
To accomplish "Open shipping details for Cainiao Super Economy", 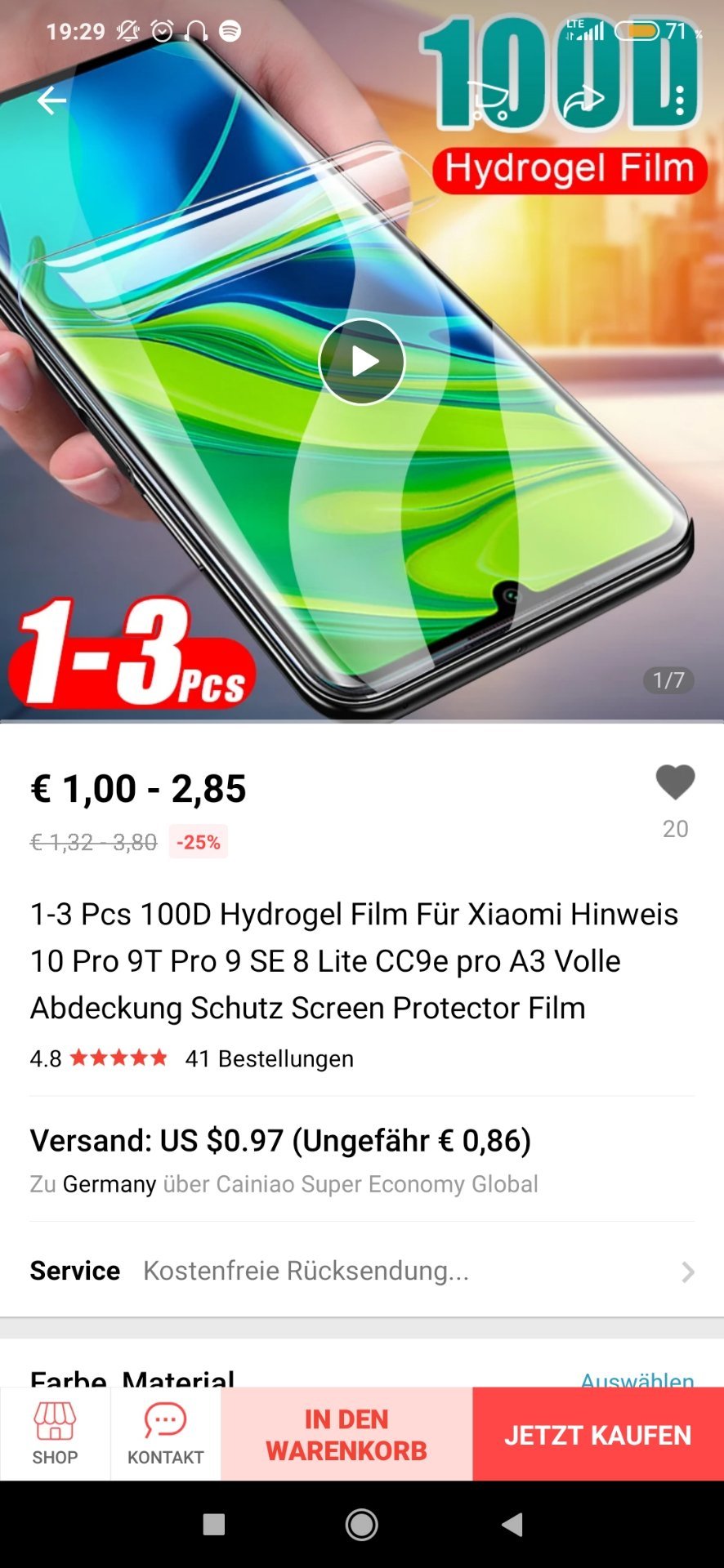I will coord(362,1160).
